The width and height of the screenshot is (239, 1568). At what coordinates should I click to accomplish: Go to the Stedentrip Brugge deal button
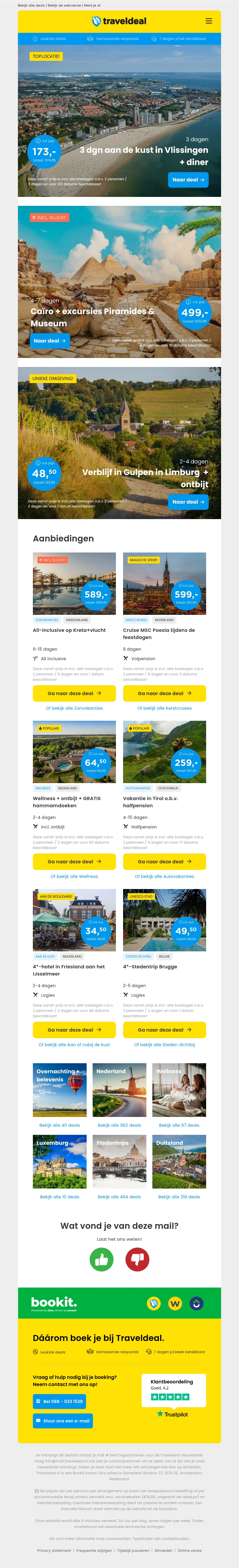point(164,1029)
